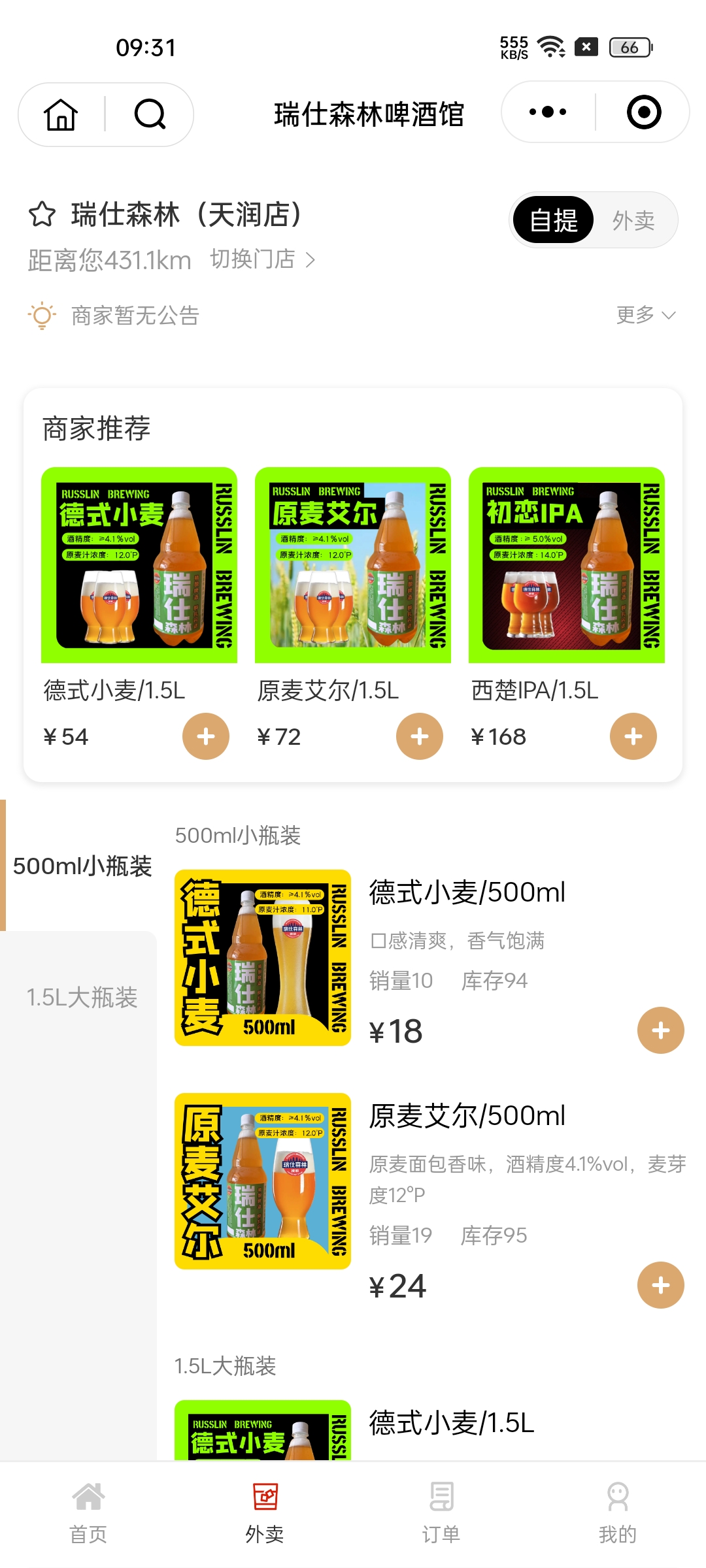The image size is (706, 1568).
Task: Add recommended 德式小麦/1.5L to cart
Action: pos(206,736)
